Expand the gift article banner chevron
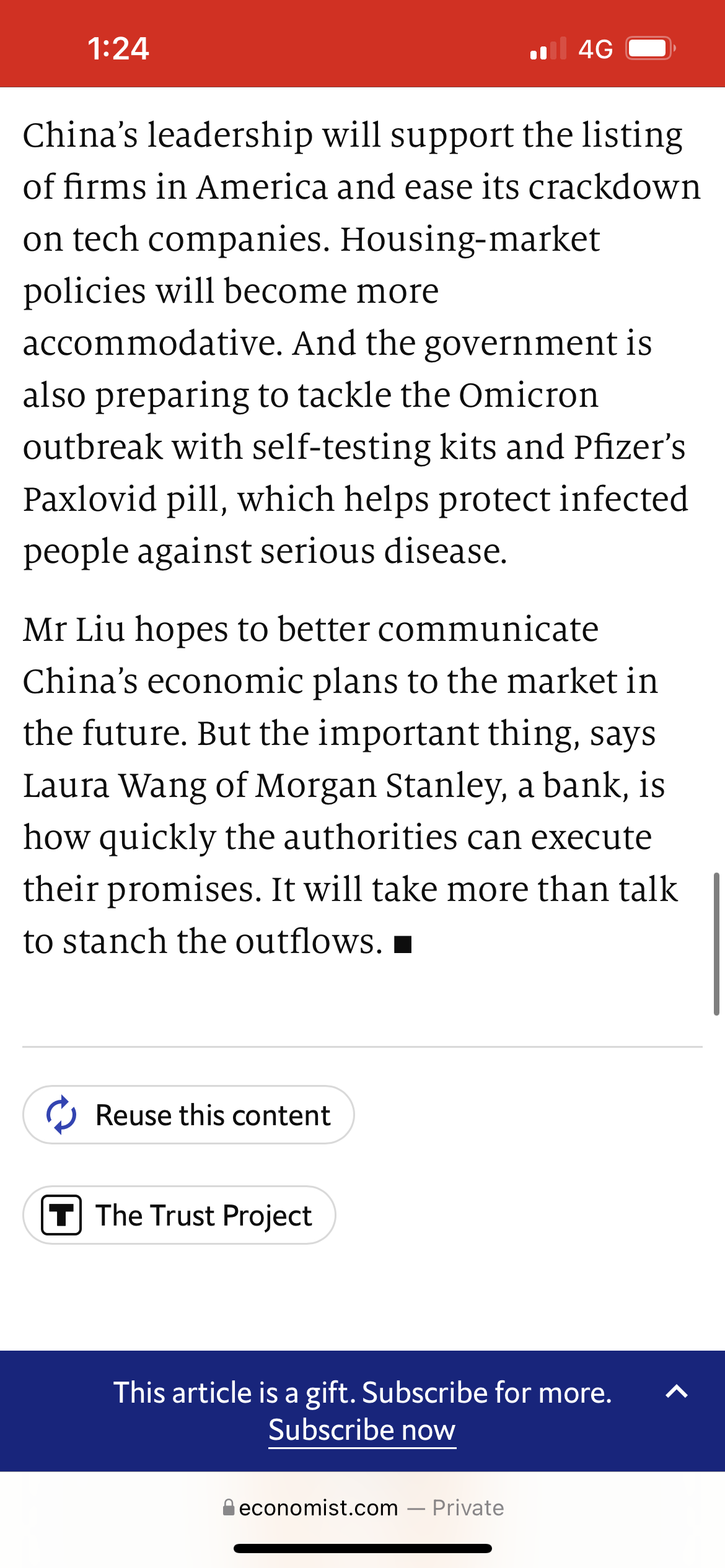 677,1392
